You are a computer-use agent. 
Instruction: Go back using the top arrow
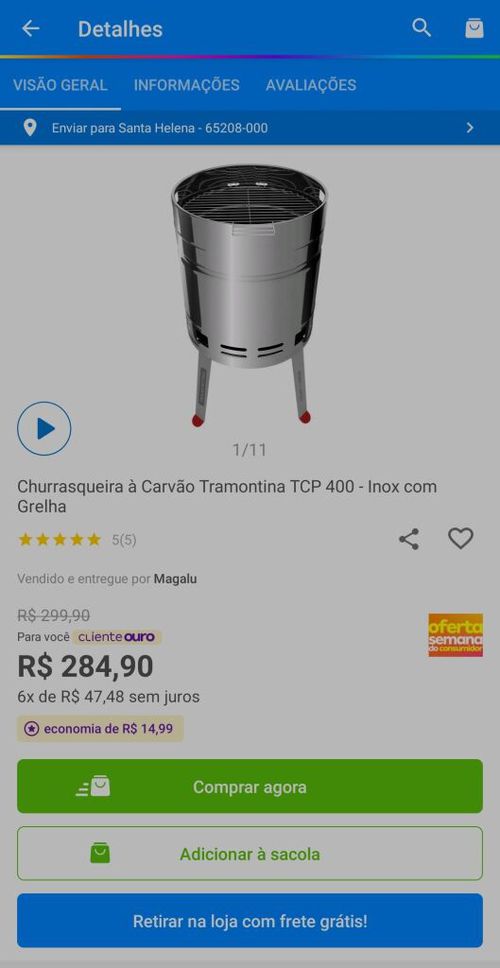pyautogui.click(x=30, y=28)
